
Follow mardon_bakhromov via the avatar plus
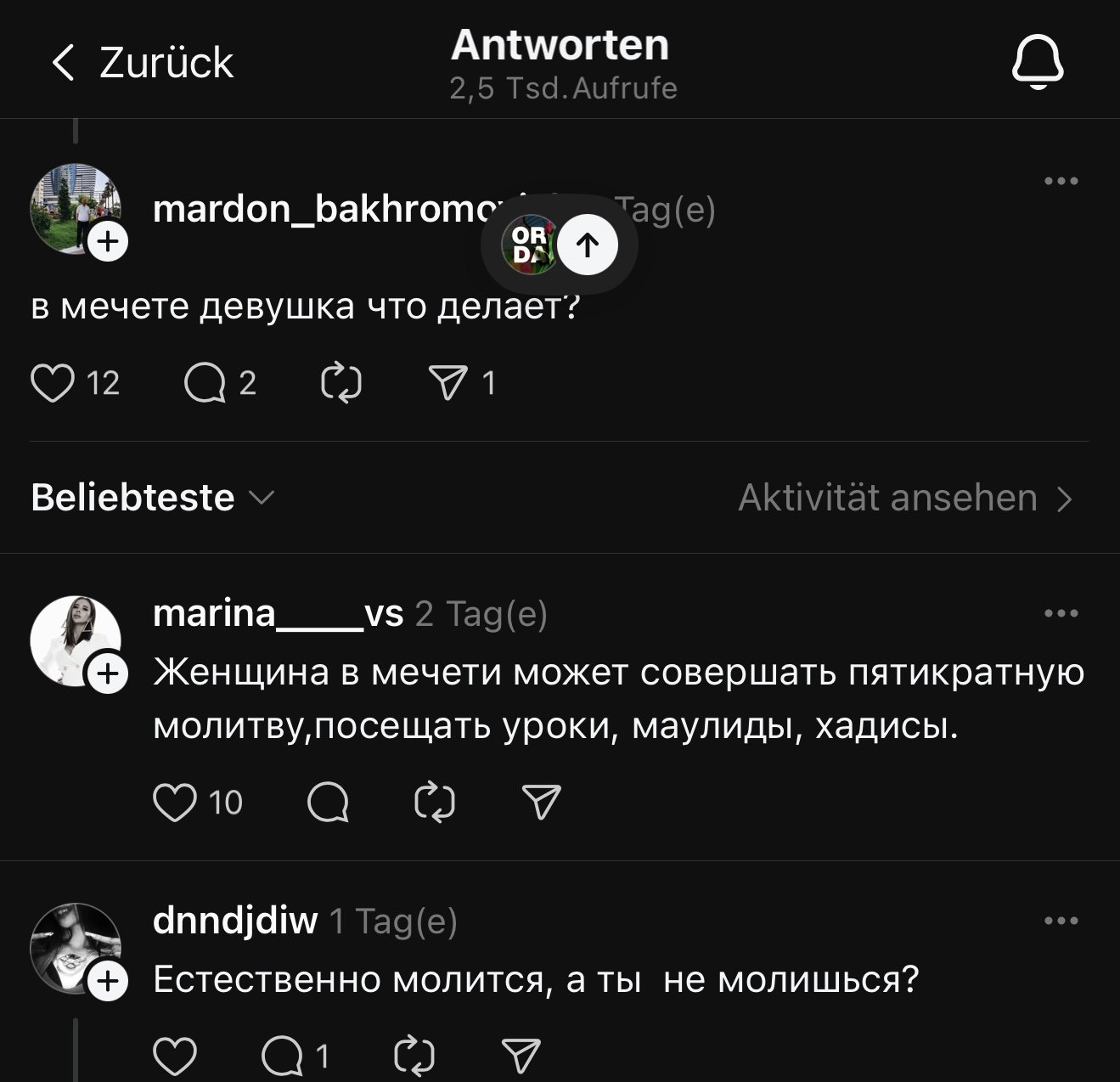tap(108, 243)
